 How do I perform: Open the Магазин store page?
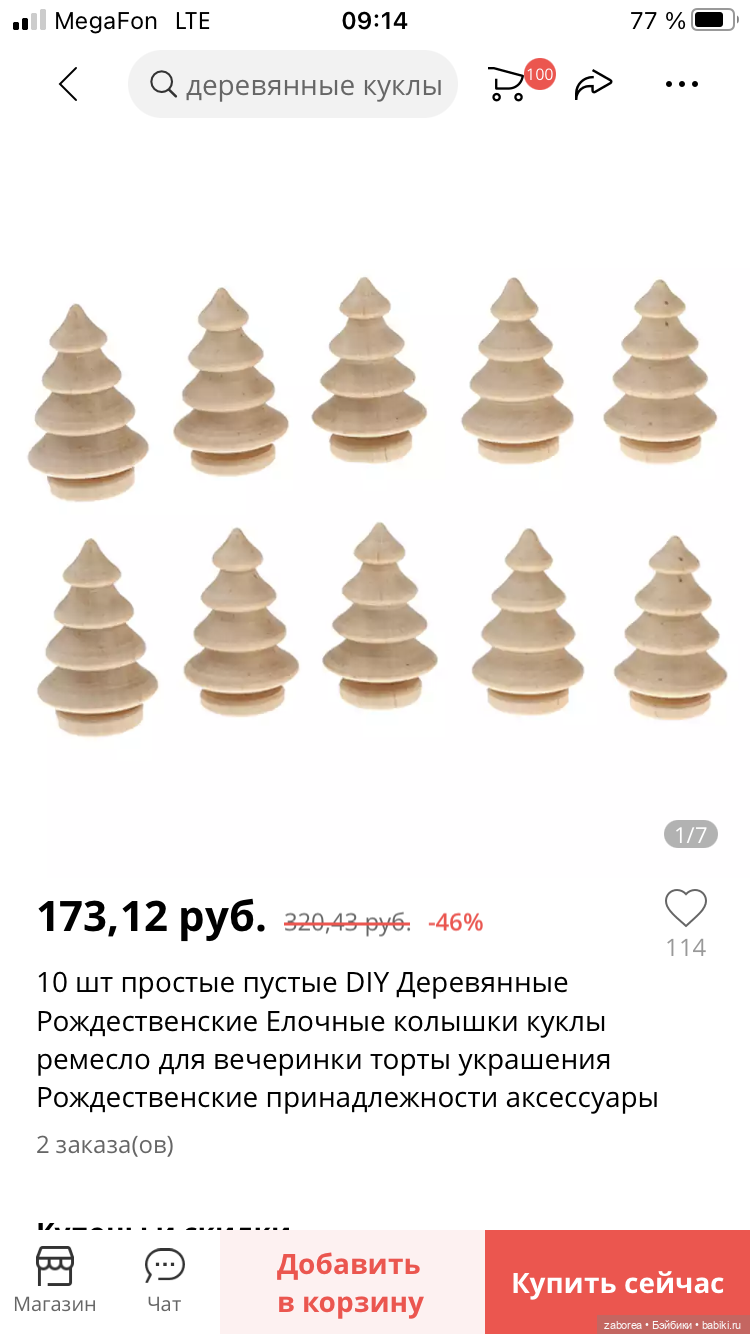tap(55, 1280)
